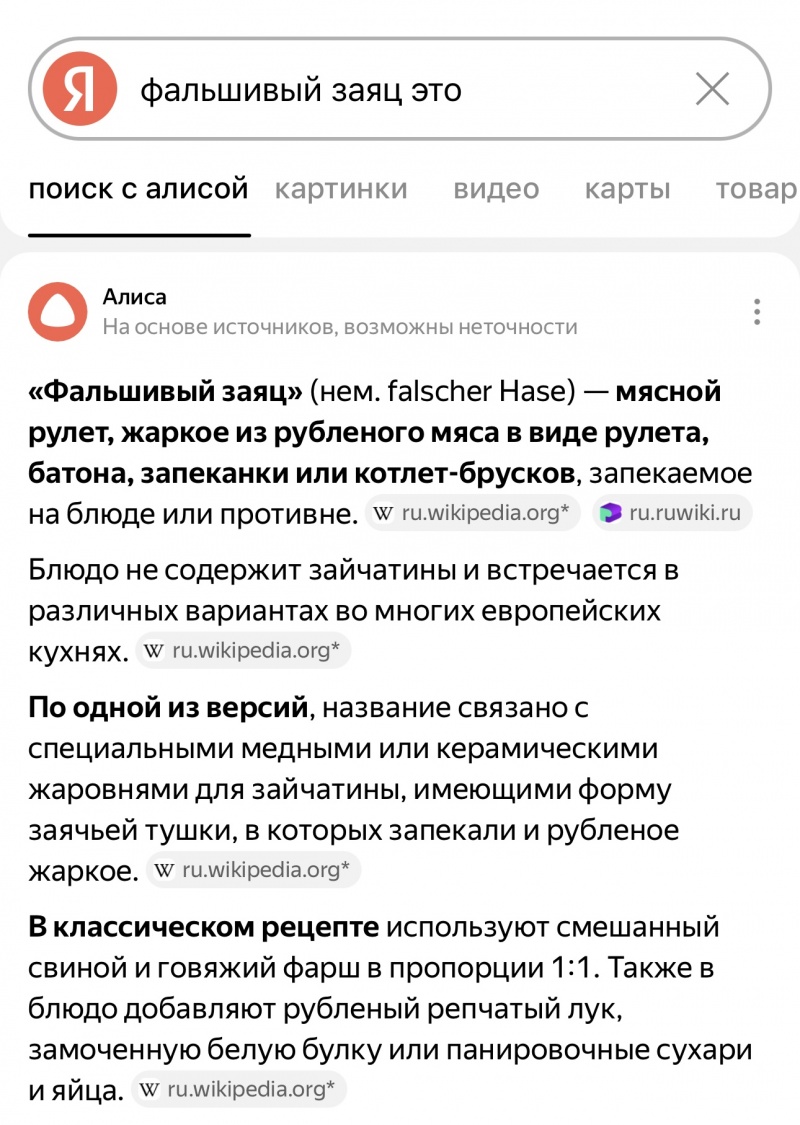Open the ru.wikipedia.org source after «и яйца»
The height and width of the screenshot is (1125, 800).
click(239, 1089)
